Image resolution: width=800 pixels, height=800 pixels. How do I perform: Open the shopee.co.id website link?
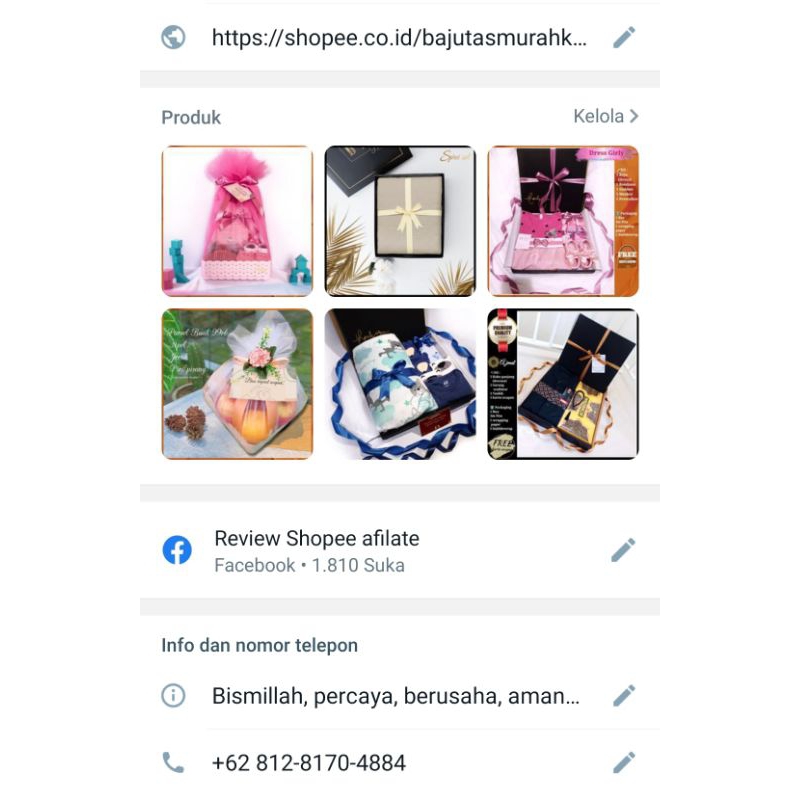click(398, 38)
